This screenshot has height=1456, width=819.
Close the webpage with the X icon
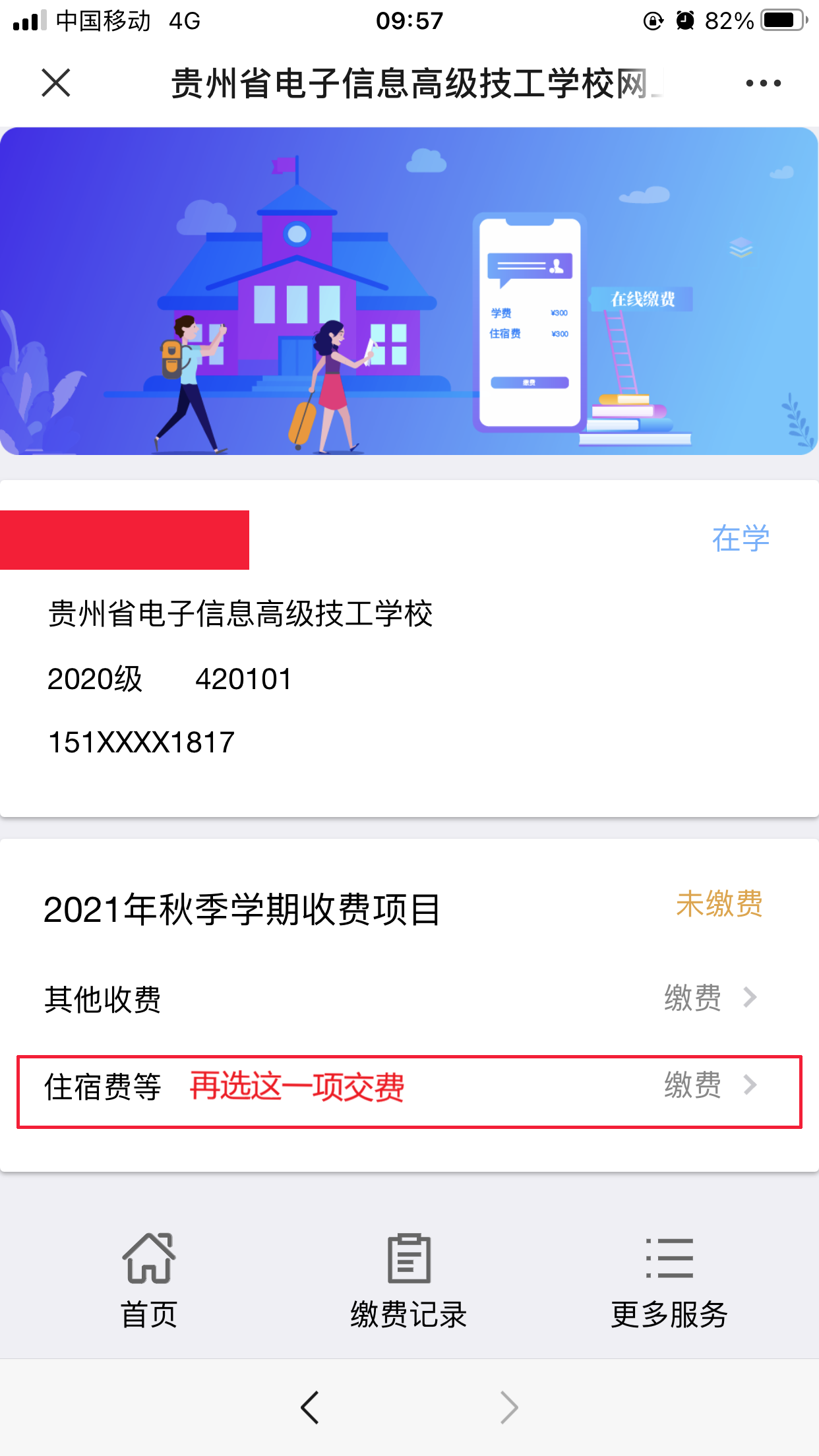pos(56,83)
